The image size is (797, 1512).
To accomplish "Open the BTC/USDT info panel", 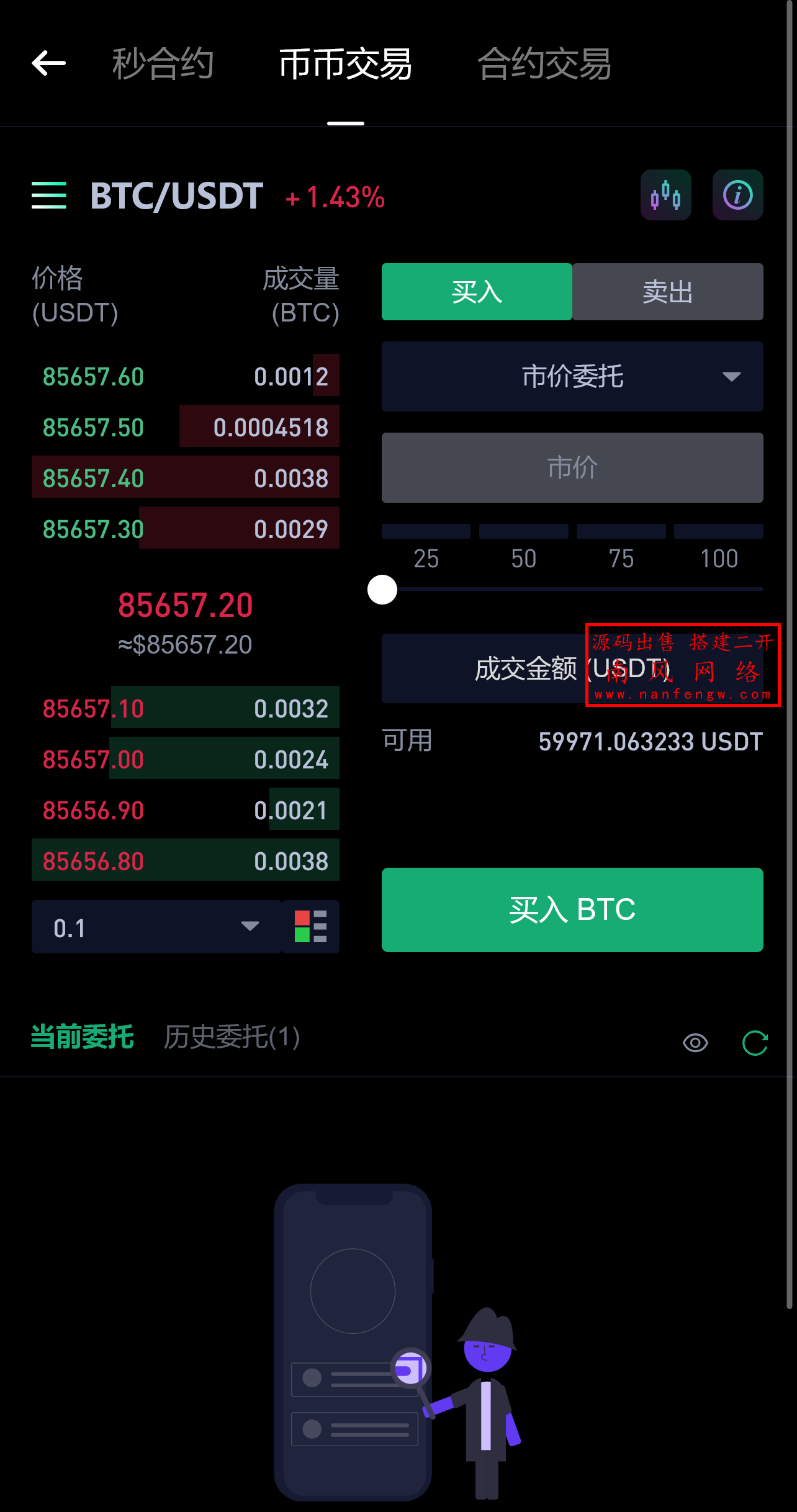I will click(x=737, y=195).
